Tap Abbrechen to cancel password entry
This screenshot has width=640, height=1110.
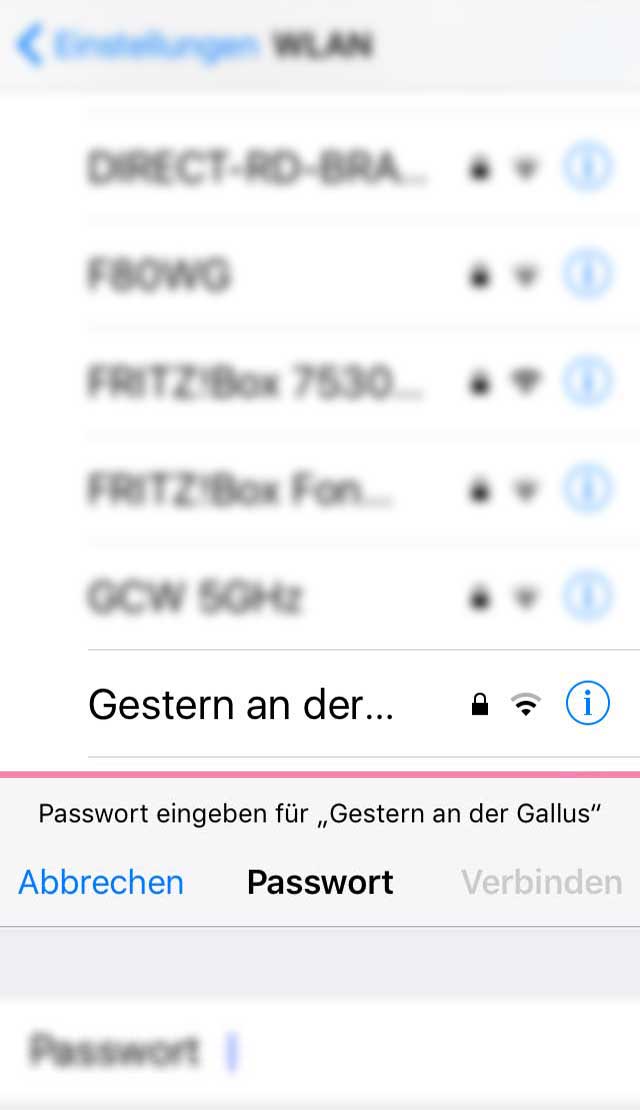(101, 882)
